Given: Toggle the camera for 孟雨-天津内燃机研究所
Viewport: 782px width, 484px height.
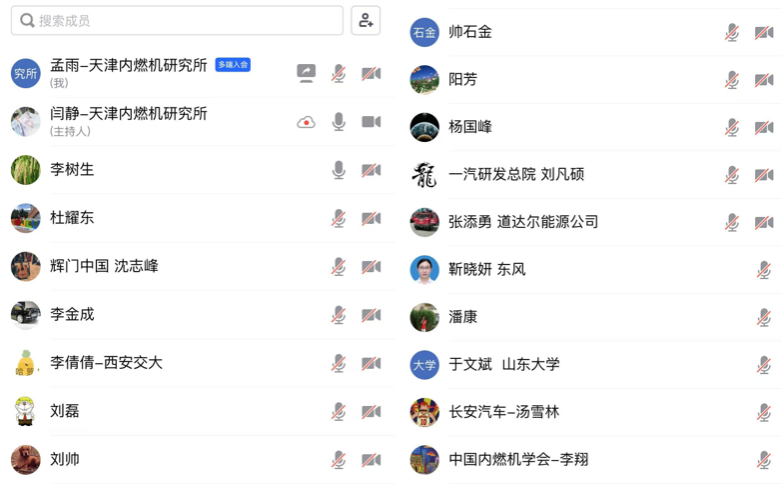Looking at the screenshot, I should pos(371,73).
